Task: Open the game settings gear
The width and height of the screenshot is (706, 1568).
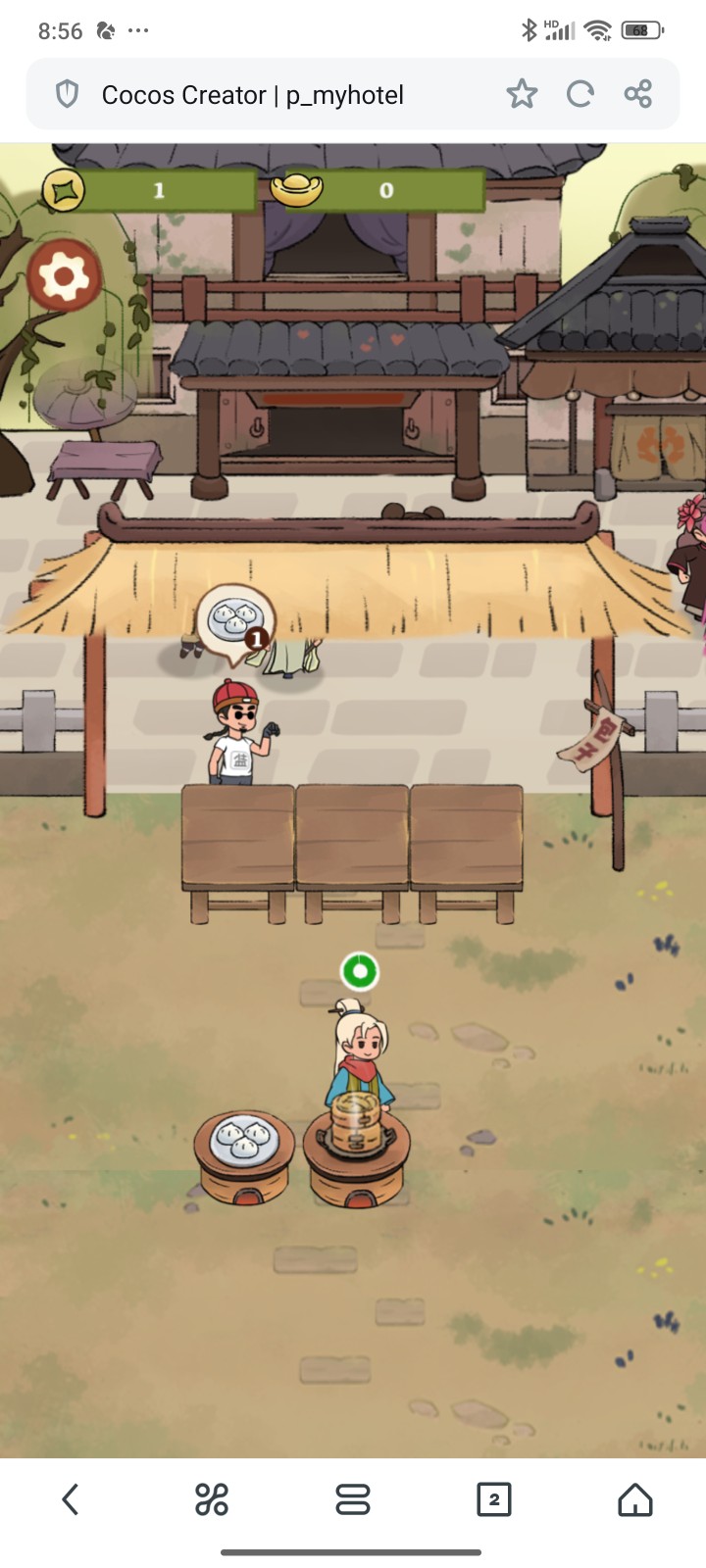Action: coord(65,277)
